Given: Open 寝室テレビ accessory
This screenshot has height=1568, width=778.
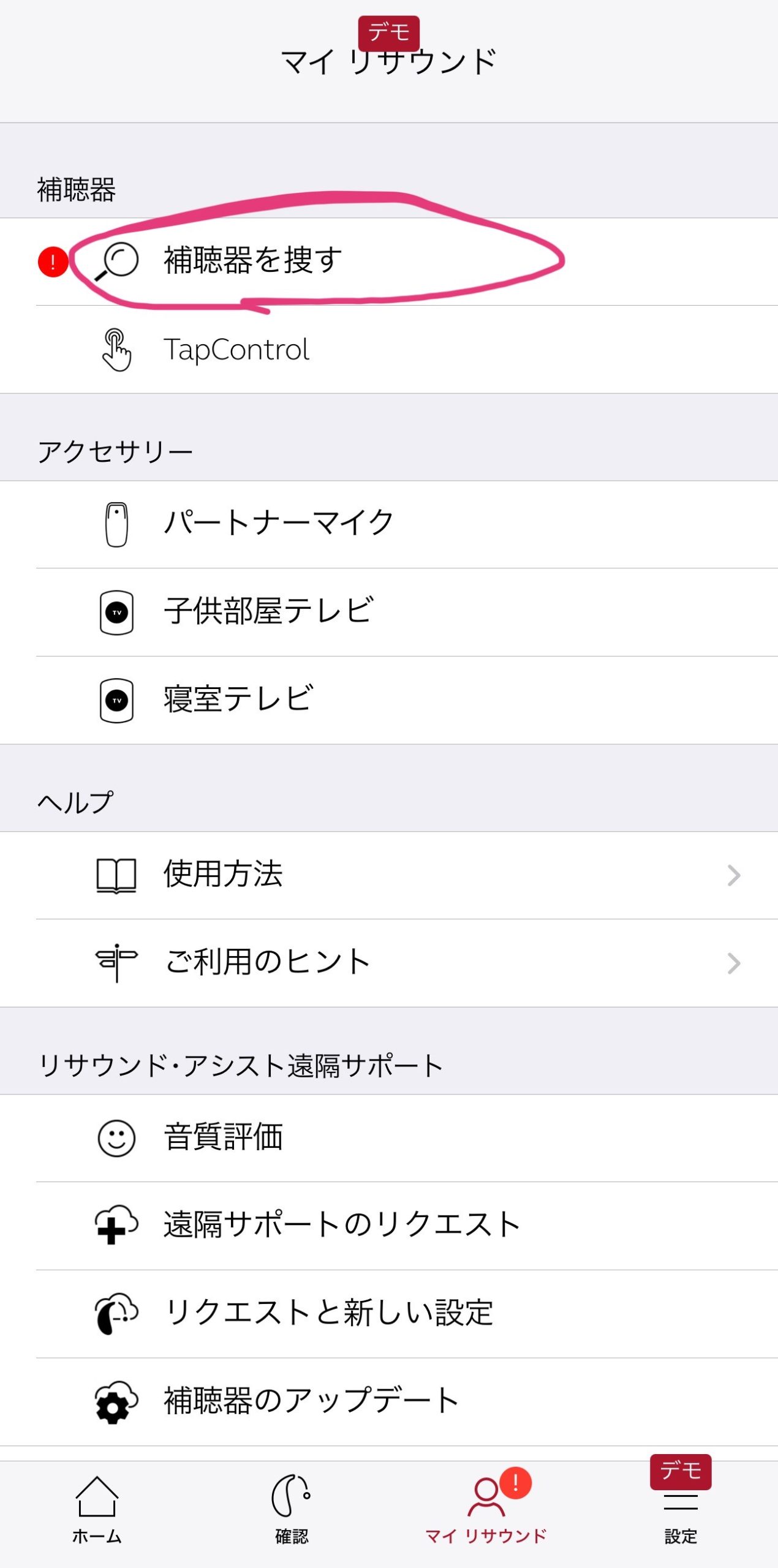Looking at the screenshot, I should click(x=389, y=700).
